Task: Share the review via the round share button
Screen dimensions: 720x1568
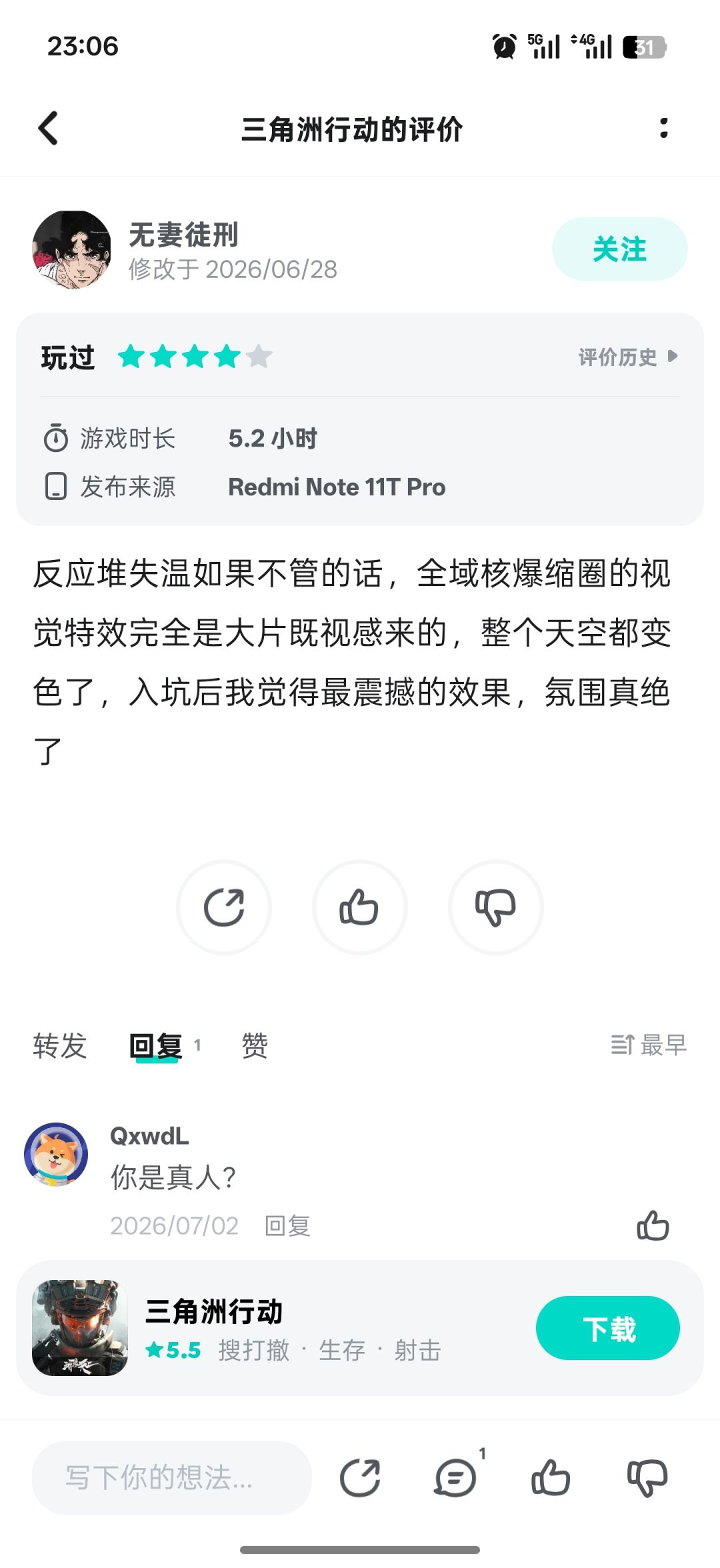Action: click(224, 907)
